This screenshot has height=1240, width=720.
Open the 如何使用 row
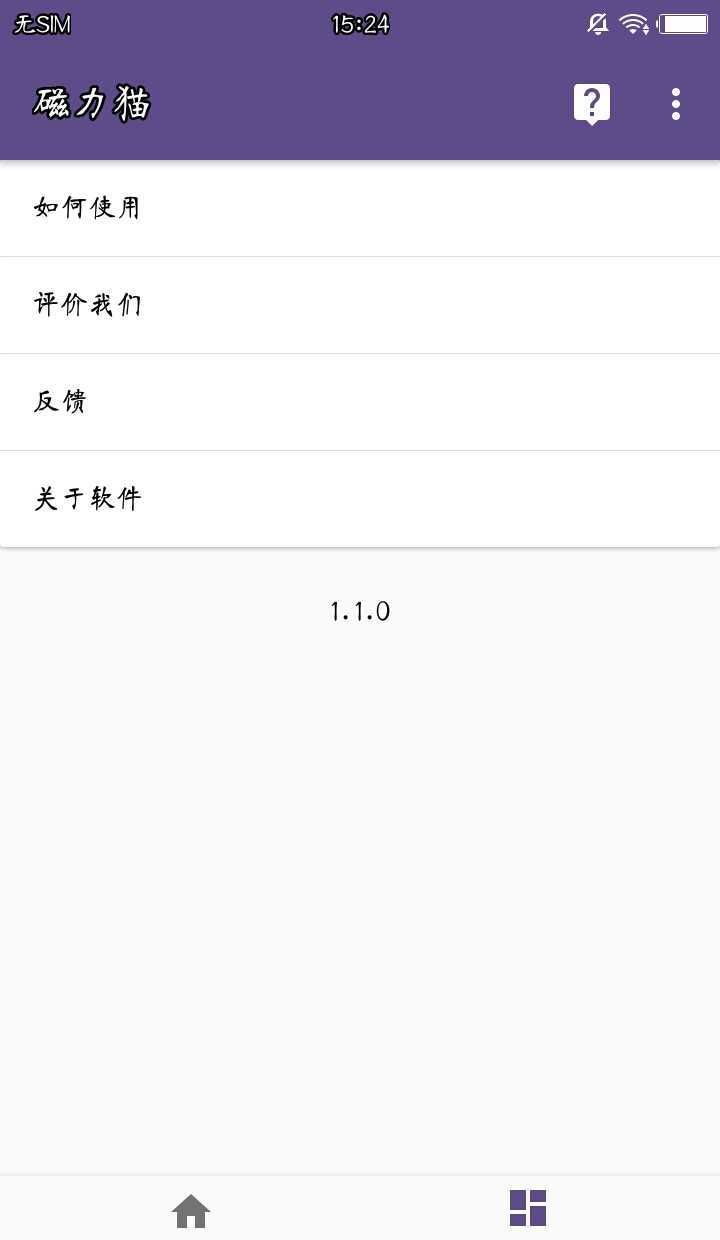(360, 208)
